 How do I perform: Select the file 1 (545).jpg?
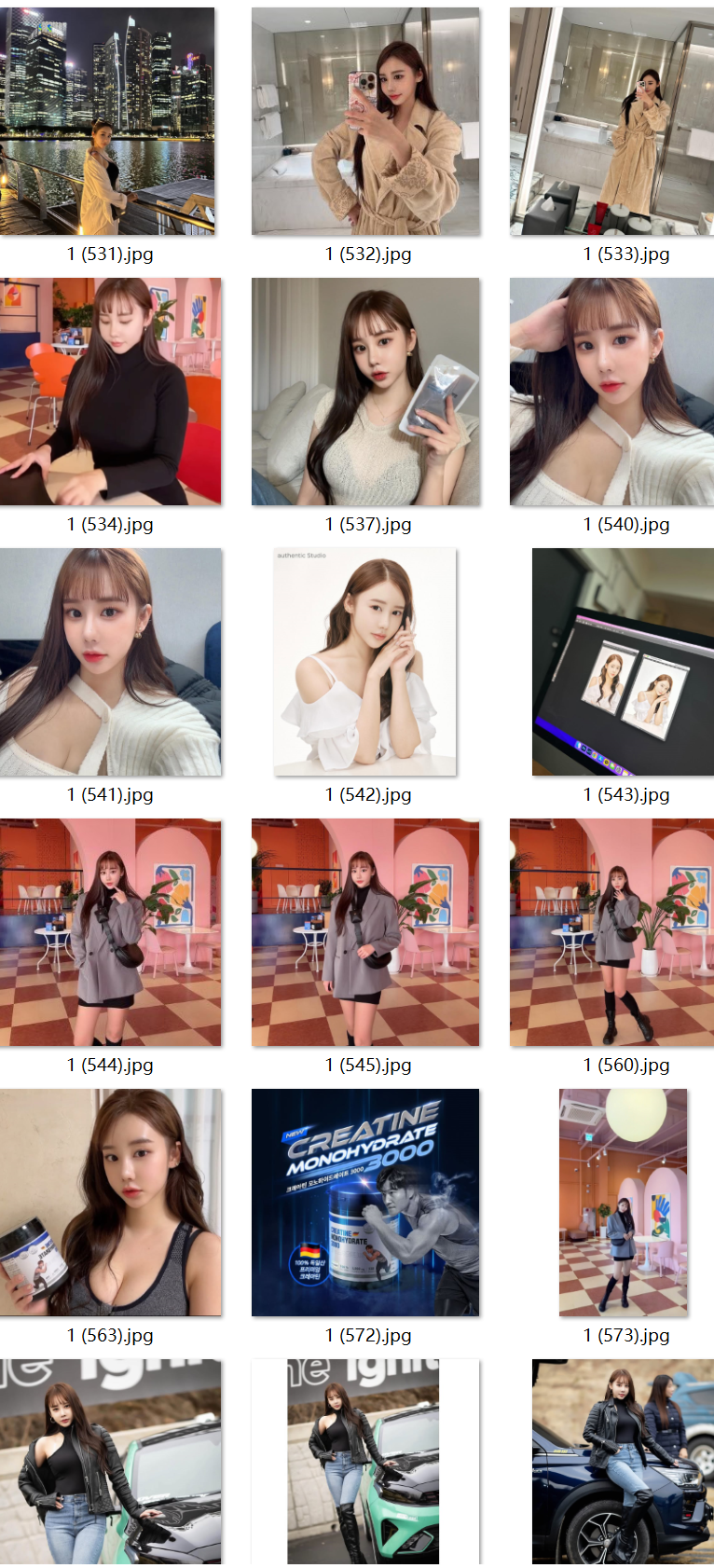click(x=365, y=932)
